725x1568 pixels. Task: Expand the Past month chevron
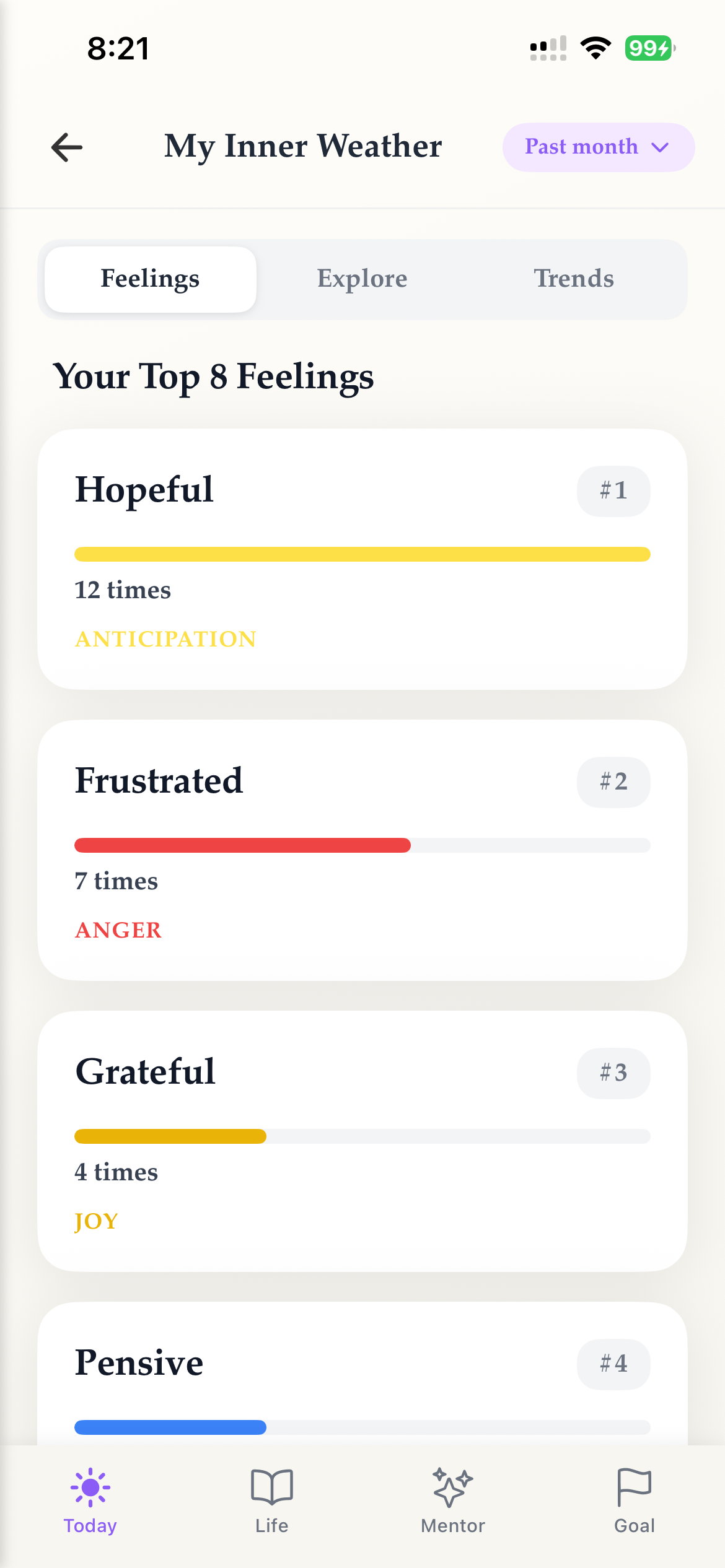coord(659,147)
